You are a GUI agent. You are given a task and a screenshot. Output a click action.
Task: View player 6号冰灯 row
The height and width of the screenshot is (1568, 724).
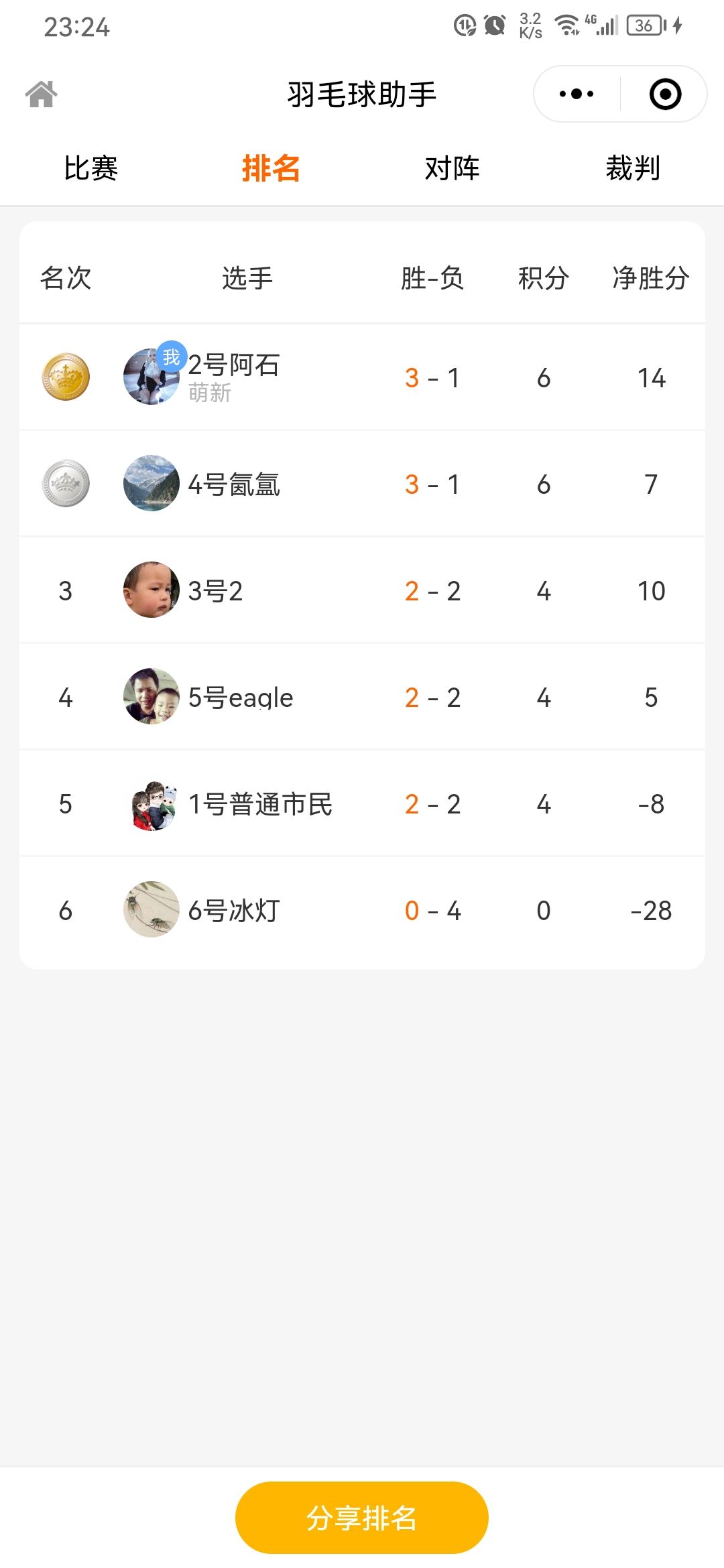coord(362,910)
